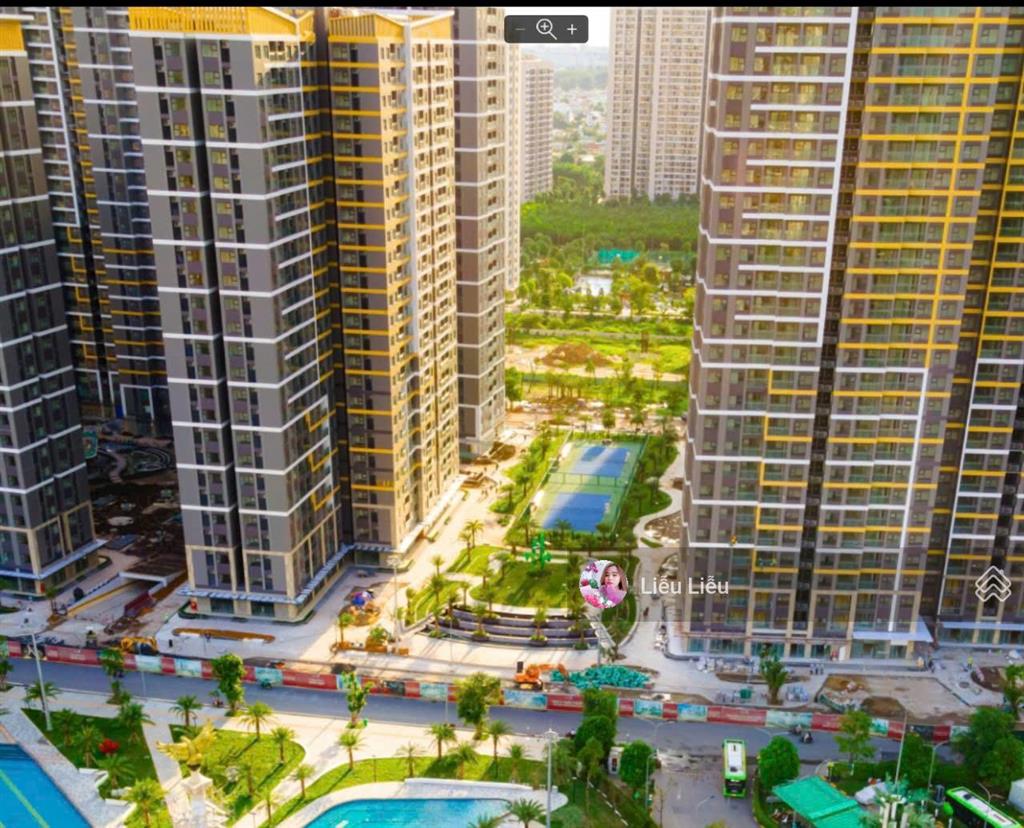Tap the magnifier zoom icon
Viewport: 1024px width, 828px height.
[546, 29]
